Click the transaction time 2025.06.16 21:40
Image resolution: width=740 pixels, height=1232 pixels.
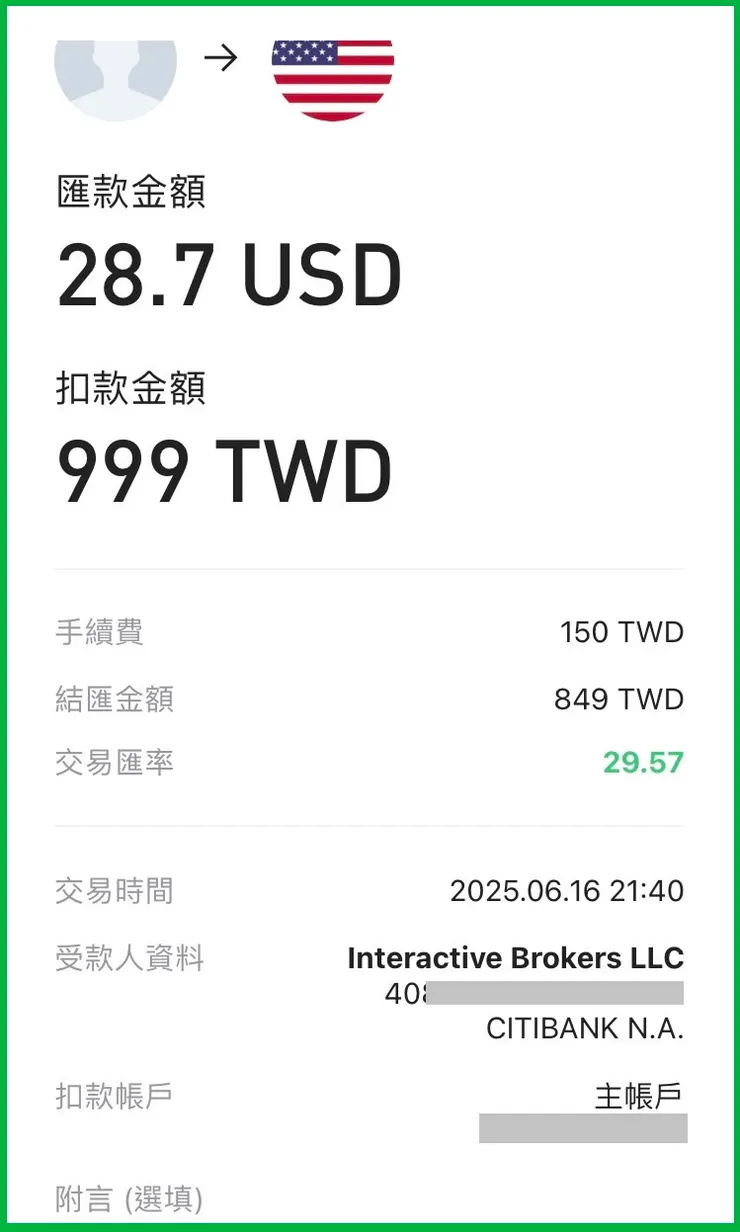click(x=567, y=889)
